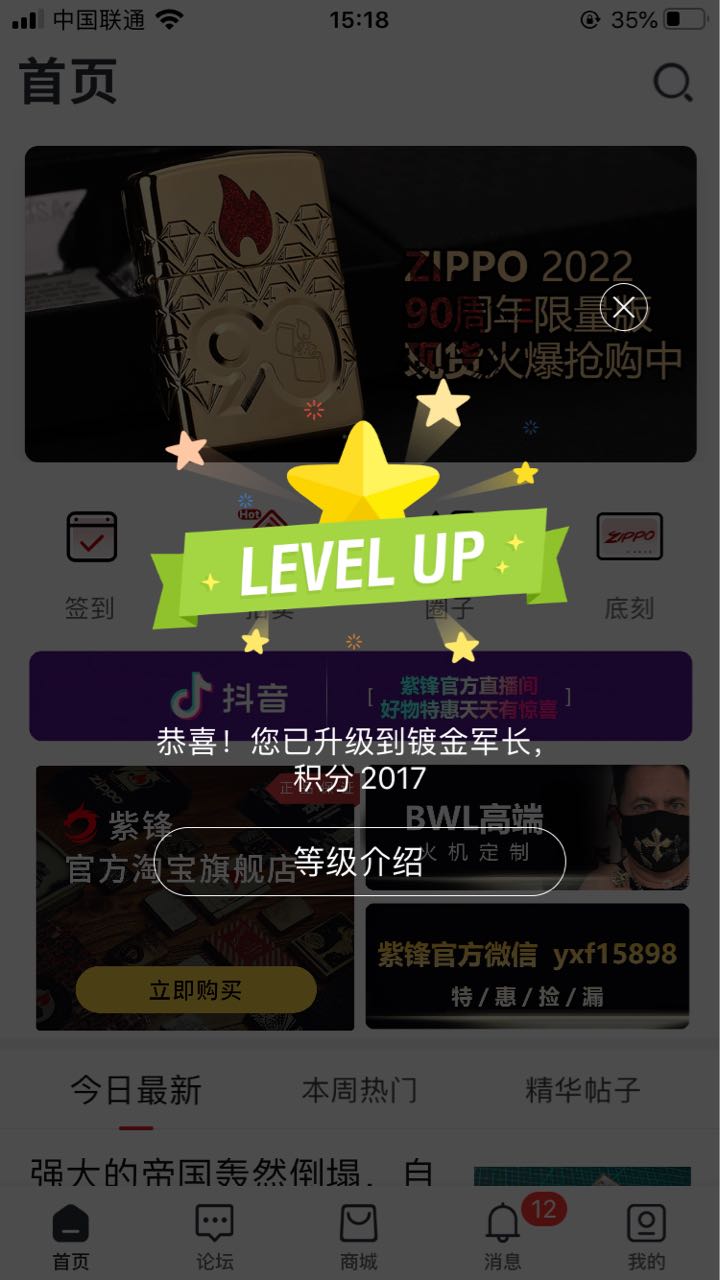This screenshot has width=720, height=1280.
Task: View 消息 messages tab
Action: pos(503,1236)
